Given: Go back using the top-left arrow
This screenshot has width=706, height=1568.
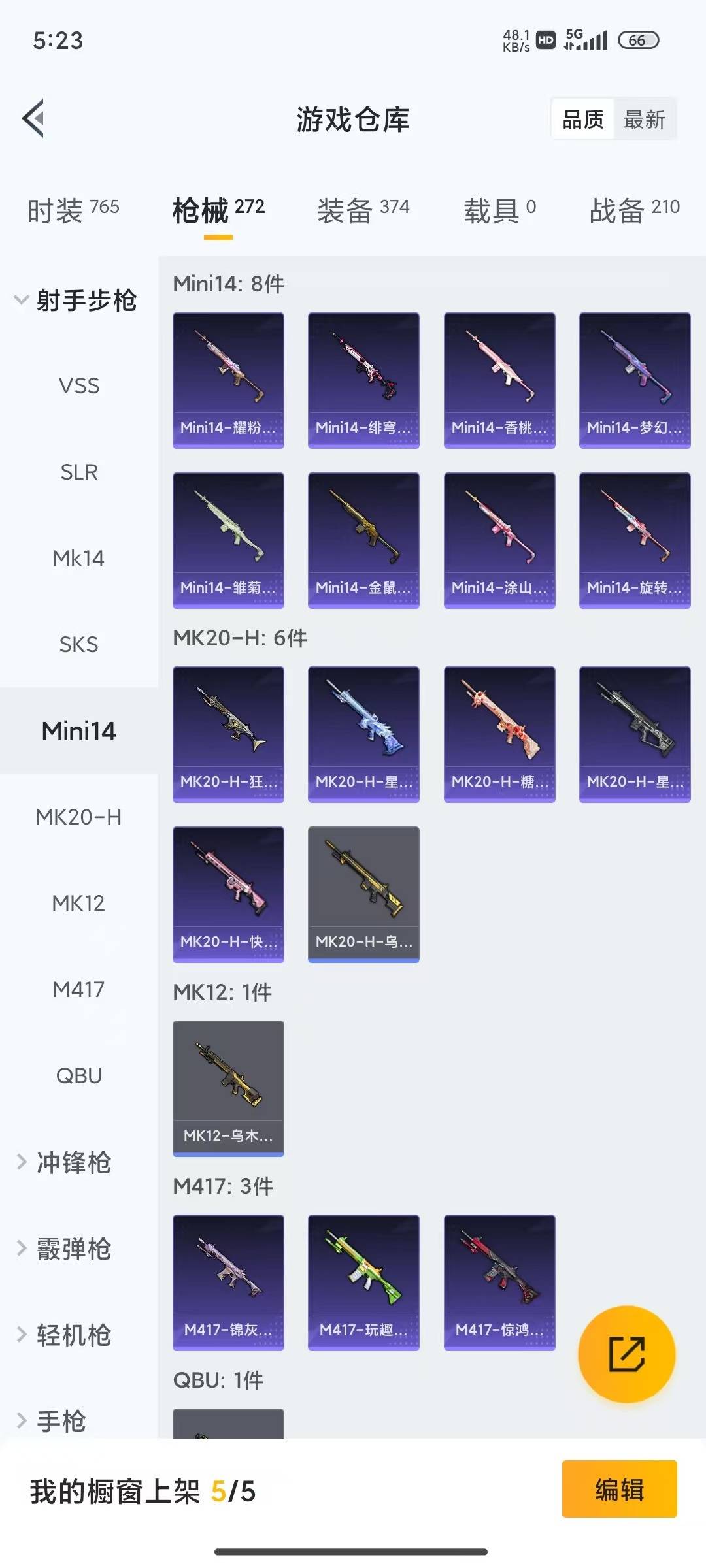Looking at the screenshot, I should tap(34, 119).
